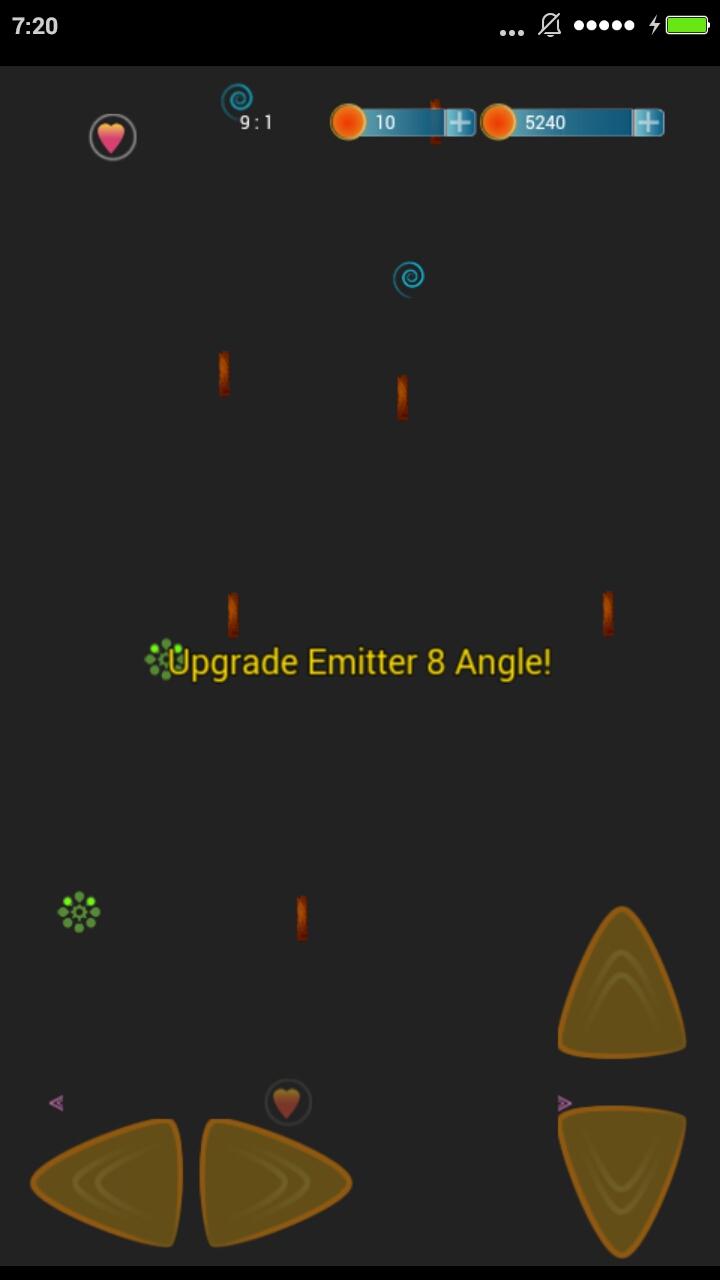
Task: Move right with the right arrow pad
Action: [276, 1183]
